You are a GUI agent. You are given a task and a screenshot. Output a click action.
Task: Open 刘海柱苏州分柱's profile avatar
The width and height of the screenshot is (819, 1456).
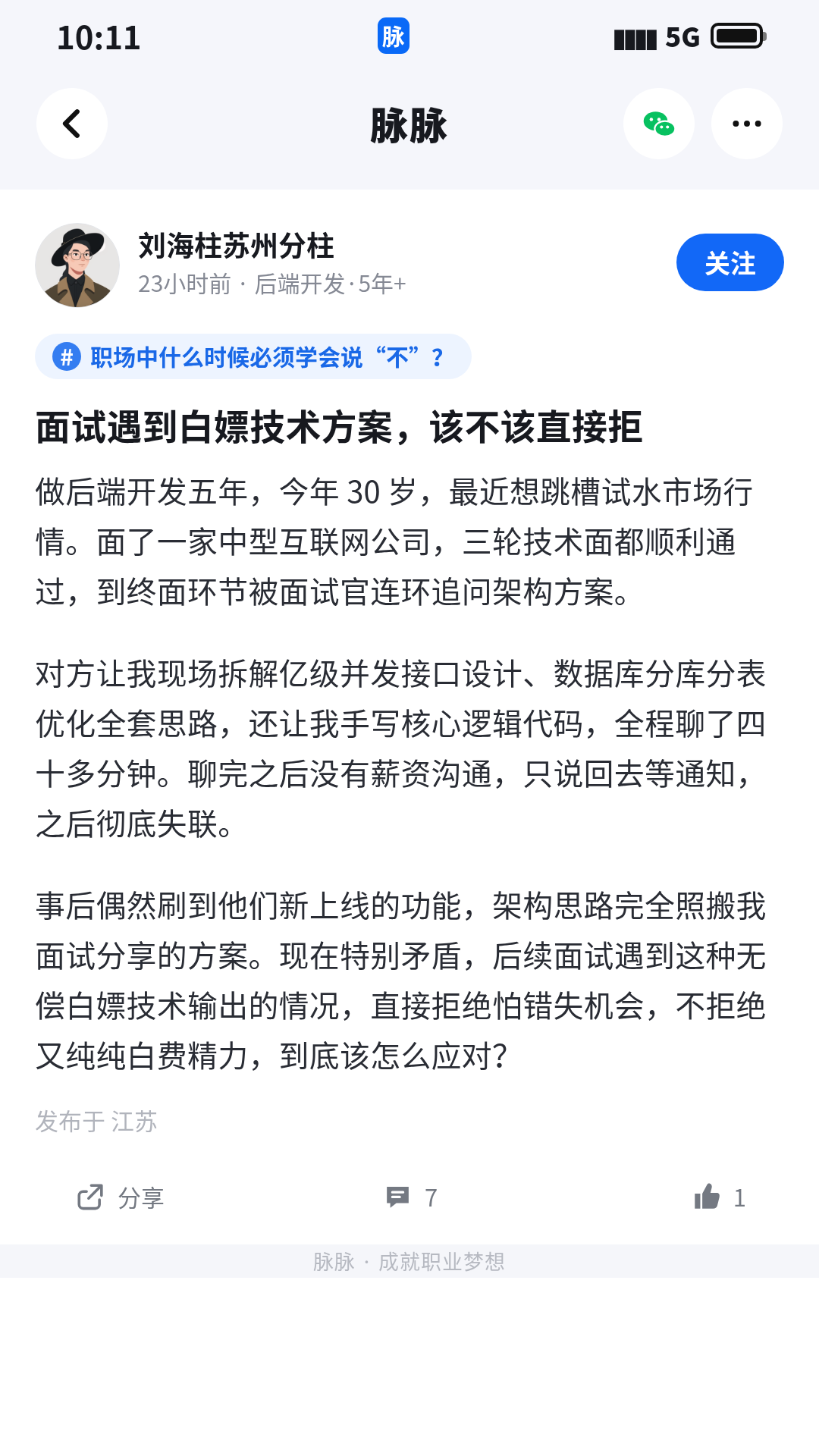click(x=77, y=265)
